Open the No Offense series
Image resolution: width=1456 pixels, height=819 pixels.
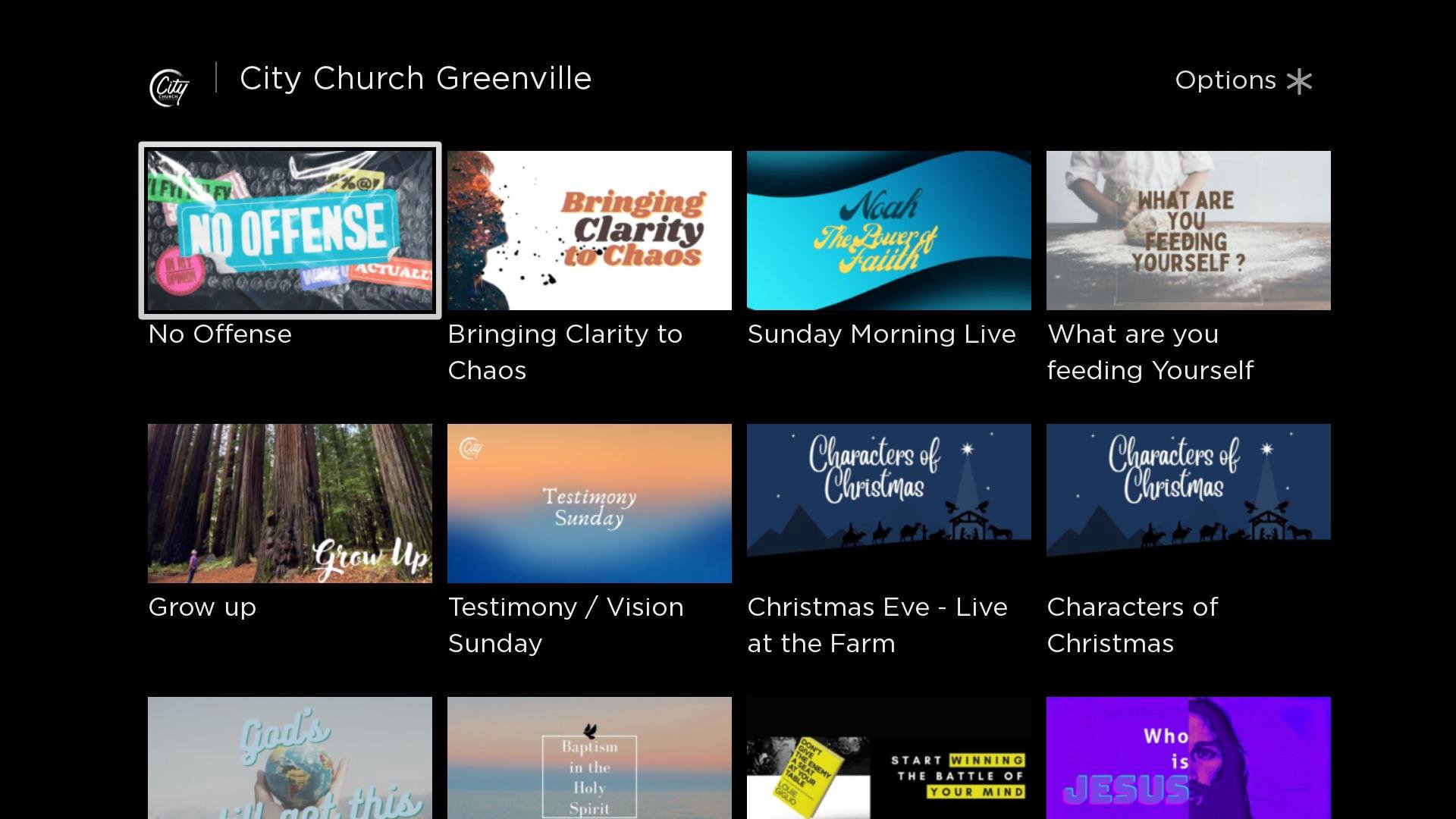point(290,231)
